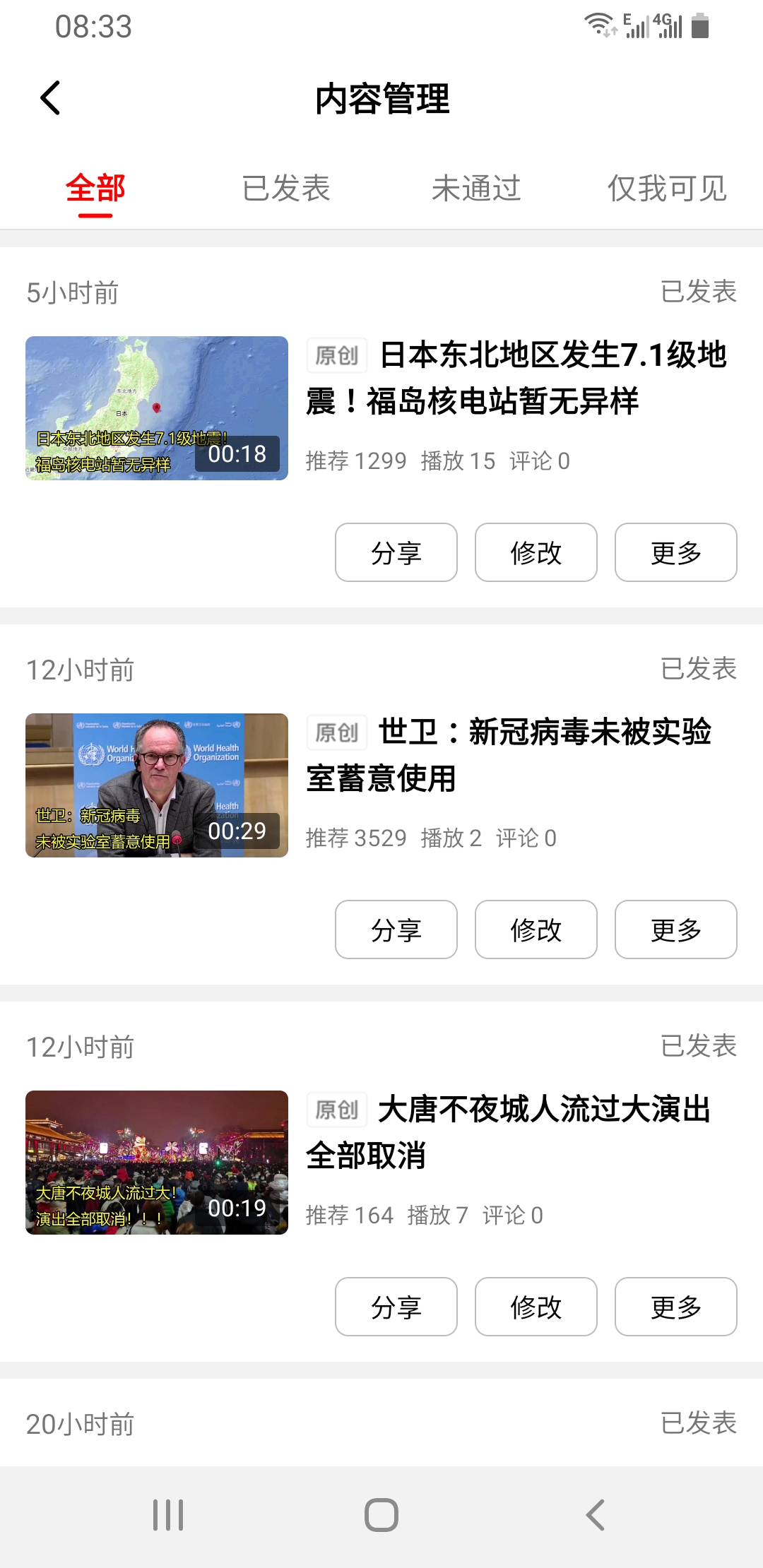Tap the back arrow at top left
The width and height of the screenshot is (763, 1568).
[51, 97]
